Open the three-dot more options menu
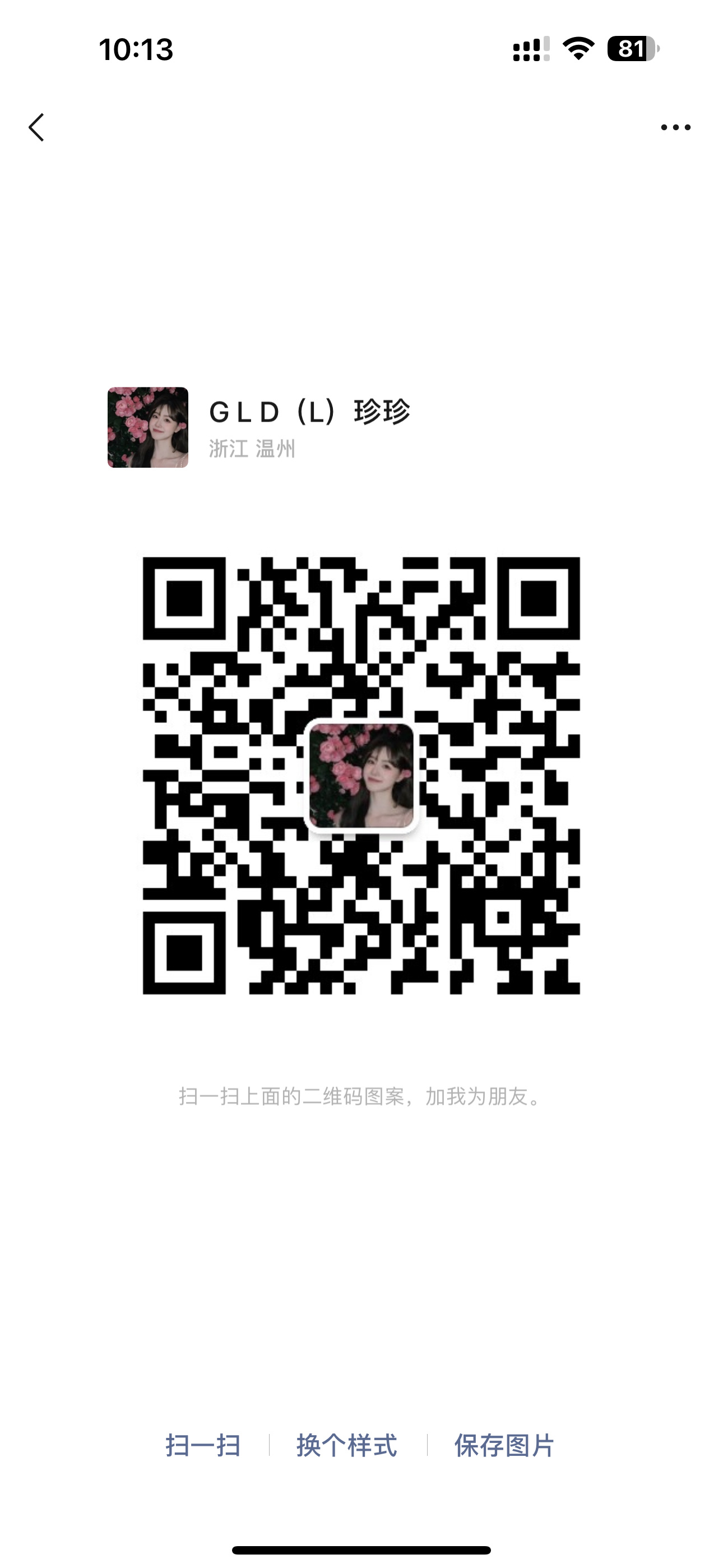The width and height of the screenshot is (723, 1568). point(675,127)
